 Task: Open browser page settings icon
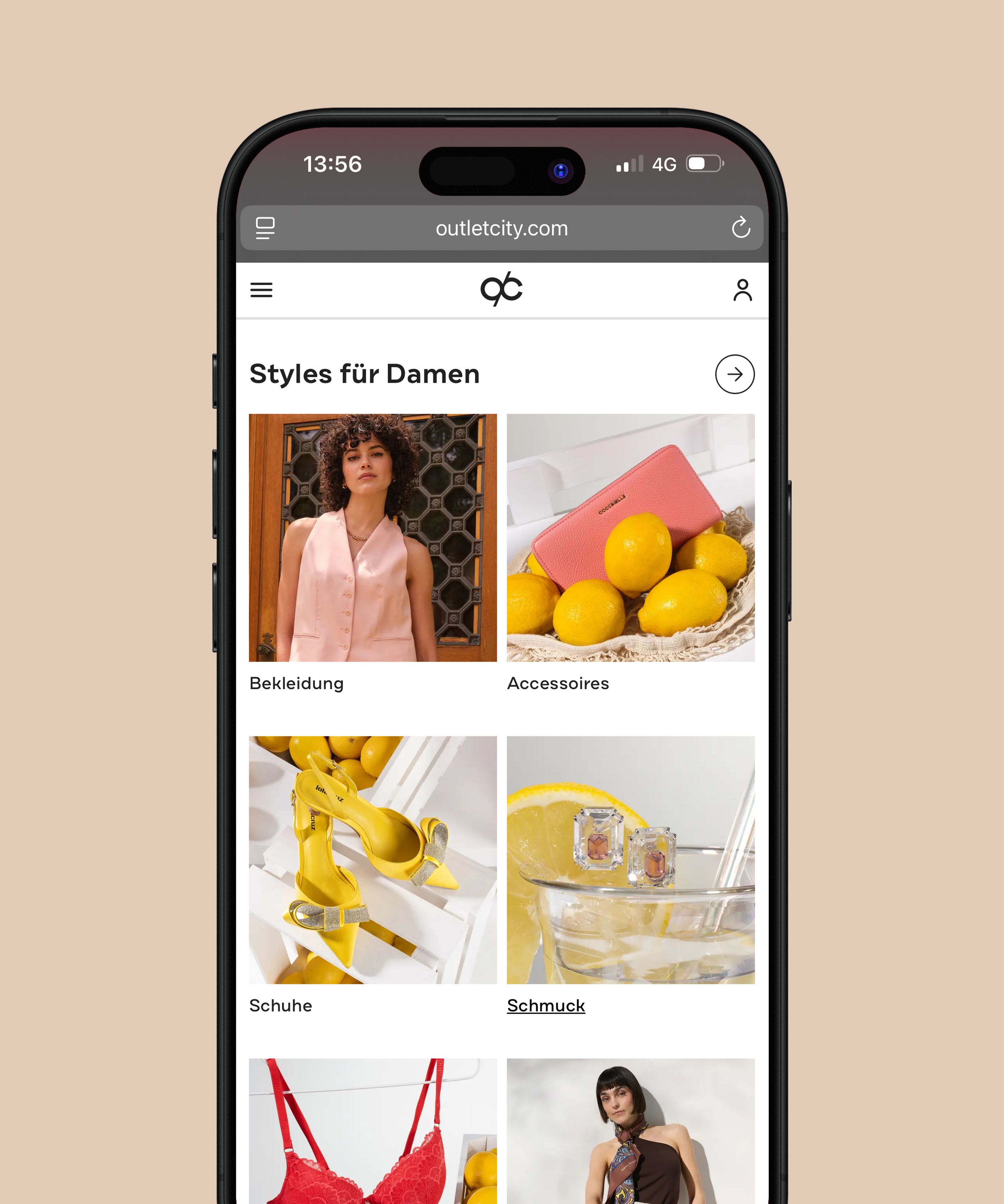265,228
